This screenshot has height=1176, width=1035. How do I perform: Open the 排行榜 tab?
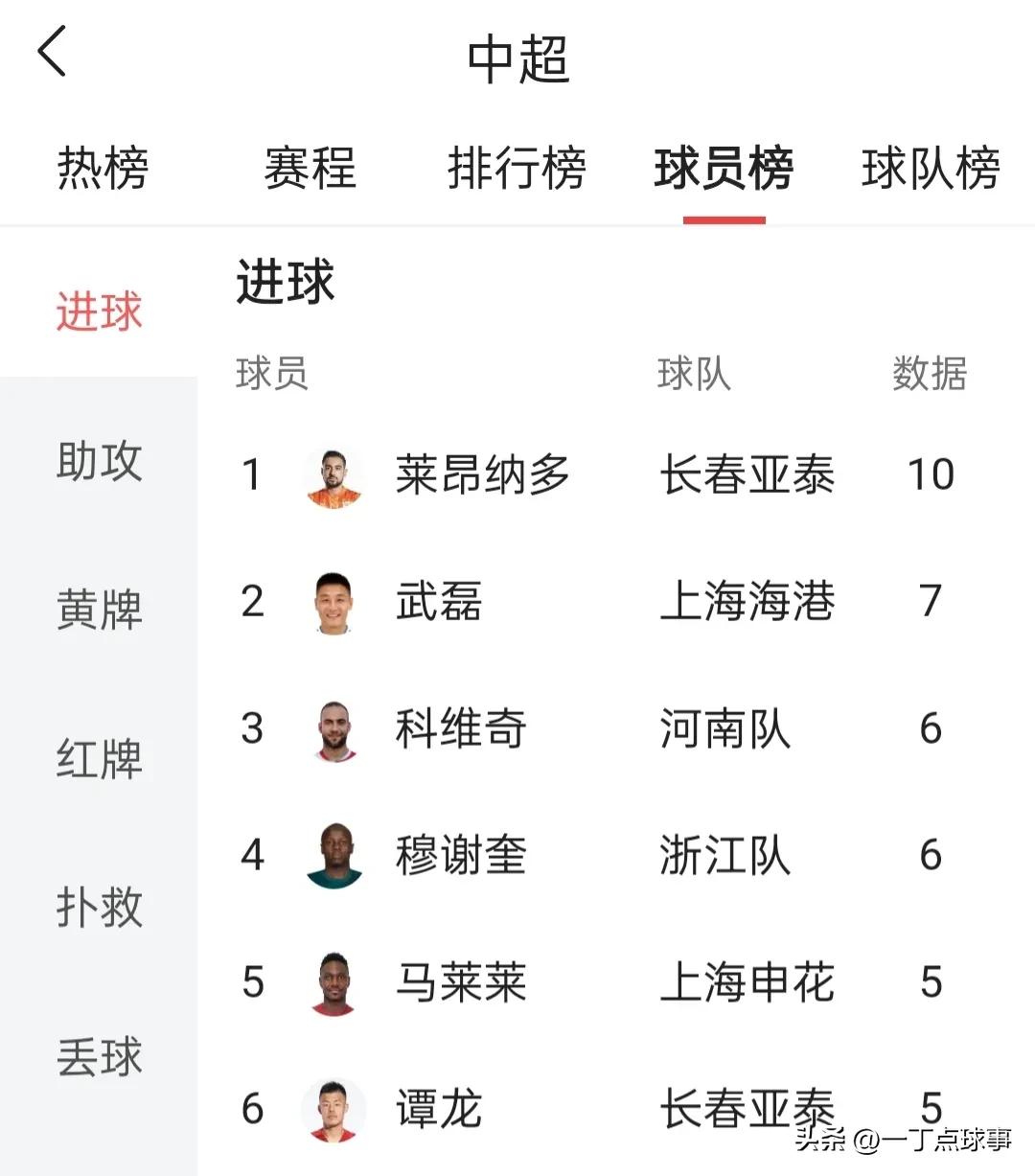click(518, 169)
